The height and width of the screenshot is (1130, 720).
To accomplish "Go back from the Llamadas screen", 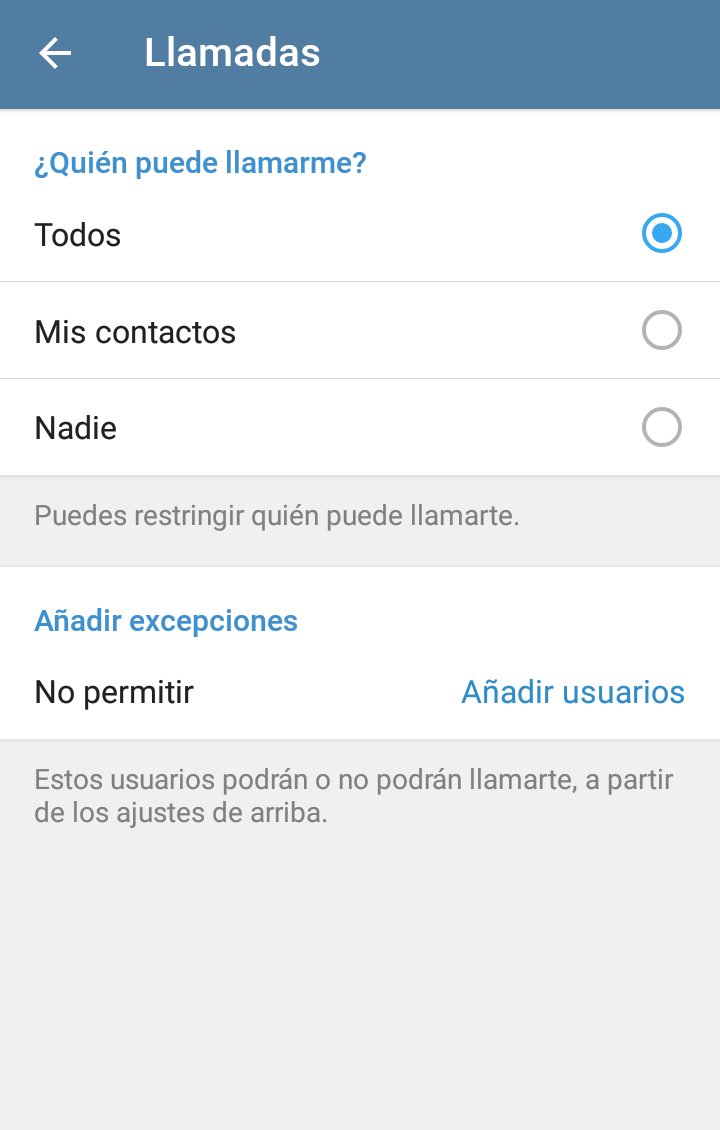I will [55, 53].
